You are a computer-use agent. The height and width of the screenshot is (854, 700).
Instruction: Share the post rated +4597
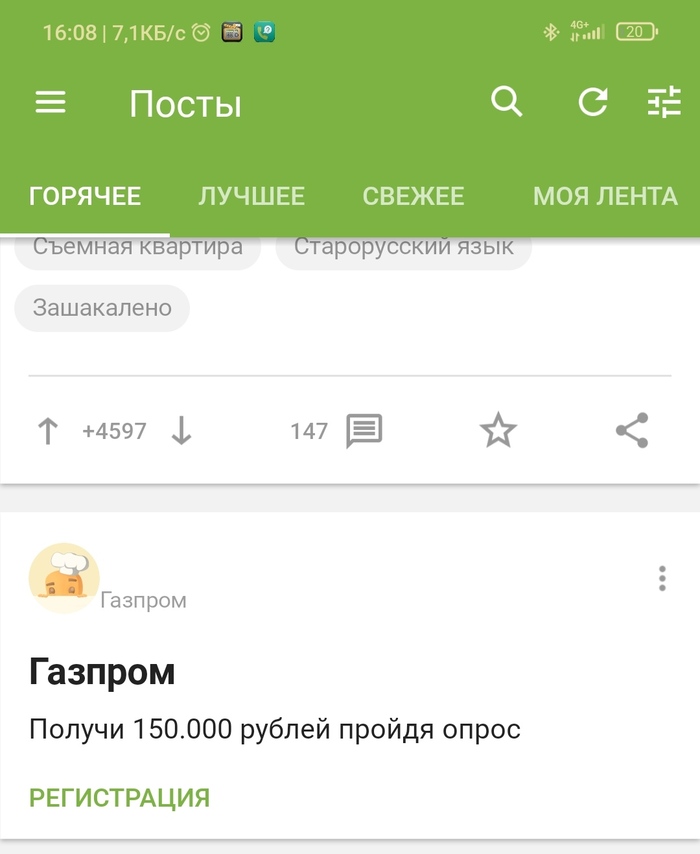click(632, 431)
